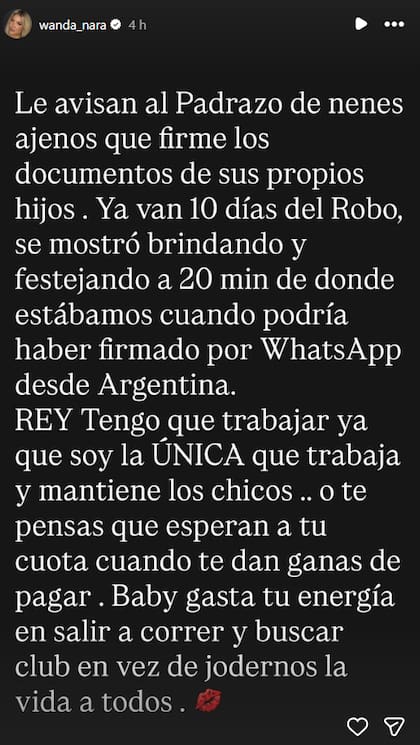Open wanda_nara's profile picture
Viewport: 420px width, 745px height.
click(x=19, y=24)
